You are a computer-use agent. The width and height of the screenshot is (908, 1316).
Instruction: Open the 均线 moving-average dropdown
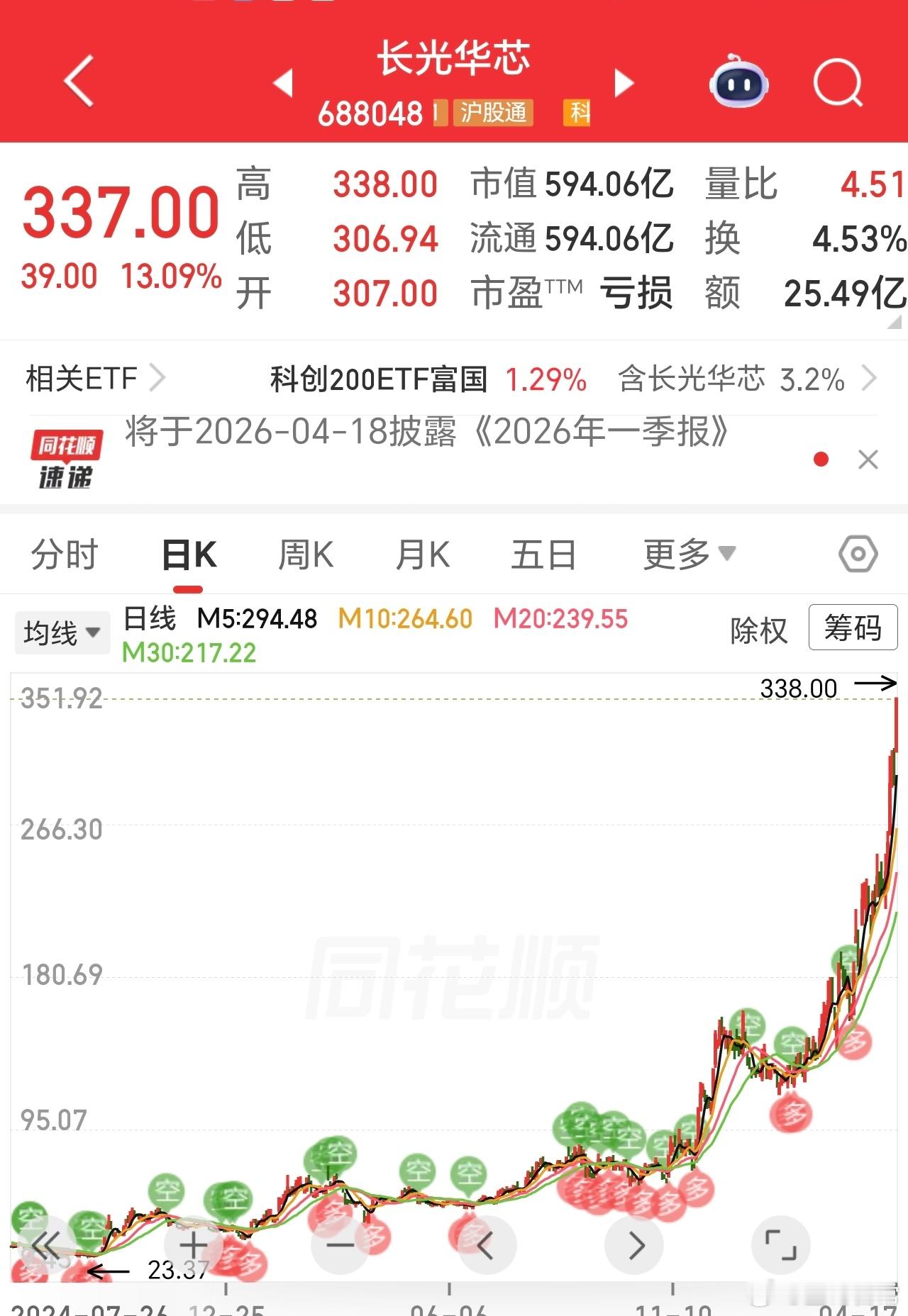pos(61,632)
